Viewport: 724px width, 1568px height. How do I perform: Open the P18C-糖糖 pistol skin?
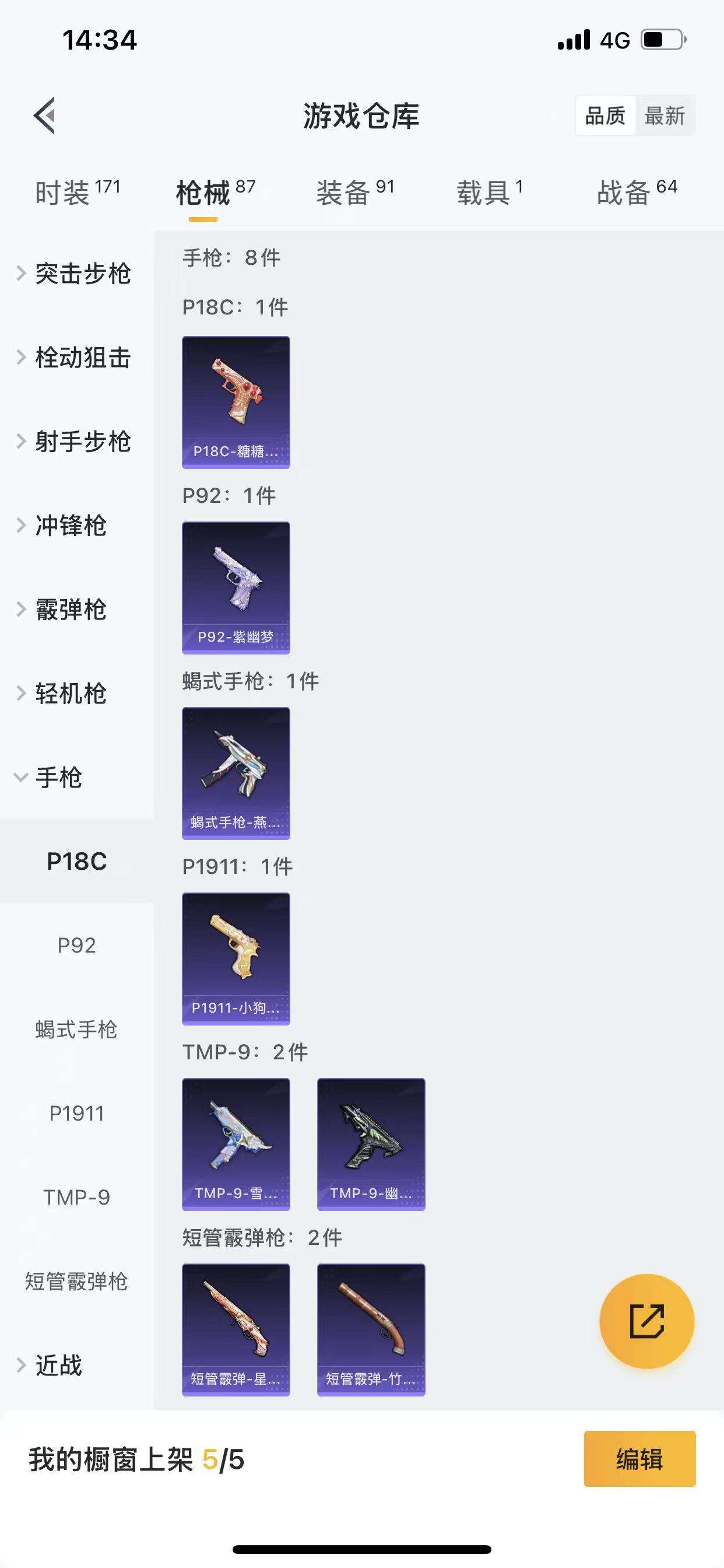[x=236, y=402]
